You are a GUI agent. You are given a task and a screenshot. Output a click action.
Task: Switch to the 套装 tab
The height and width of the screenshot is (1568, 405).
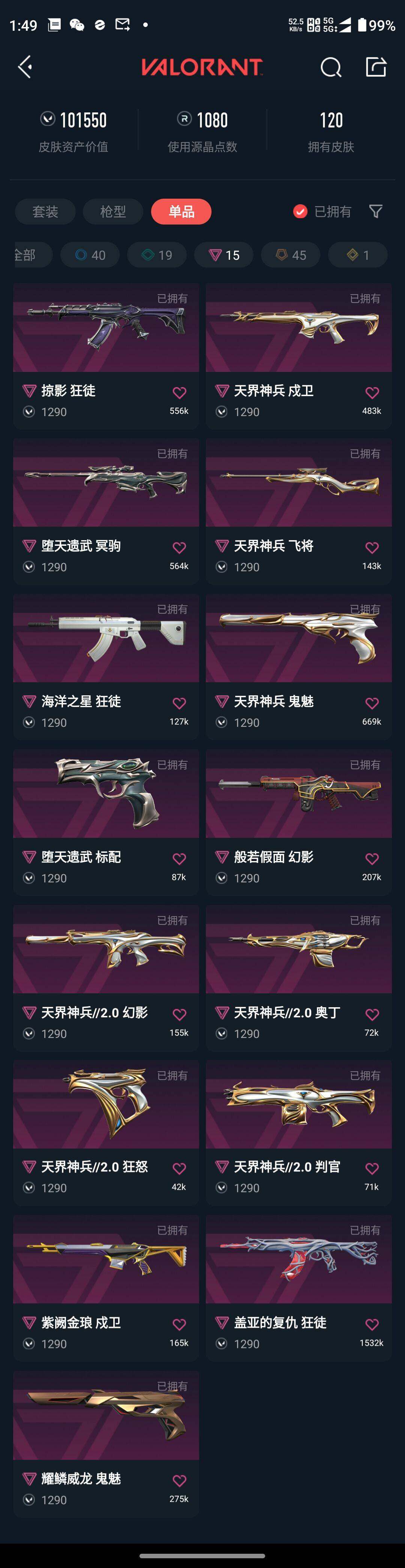coord(45,211)
